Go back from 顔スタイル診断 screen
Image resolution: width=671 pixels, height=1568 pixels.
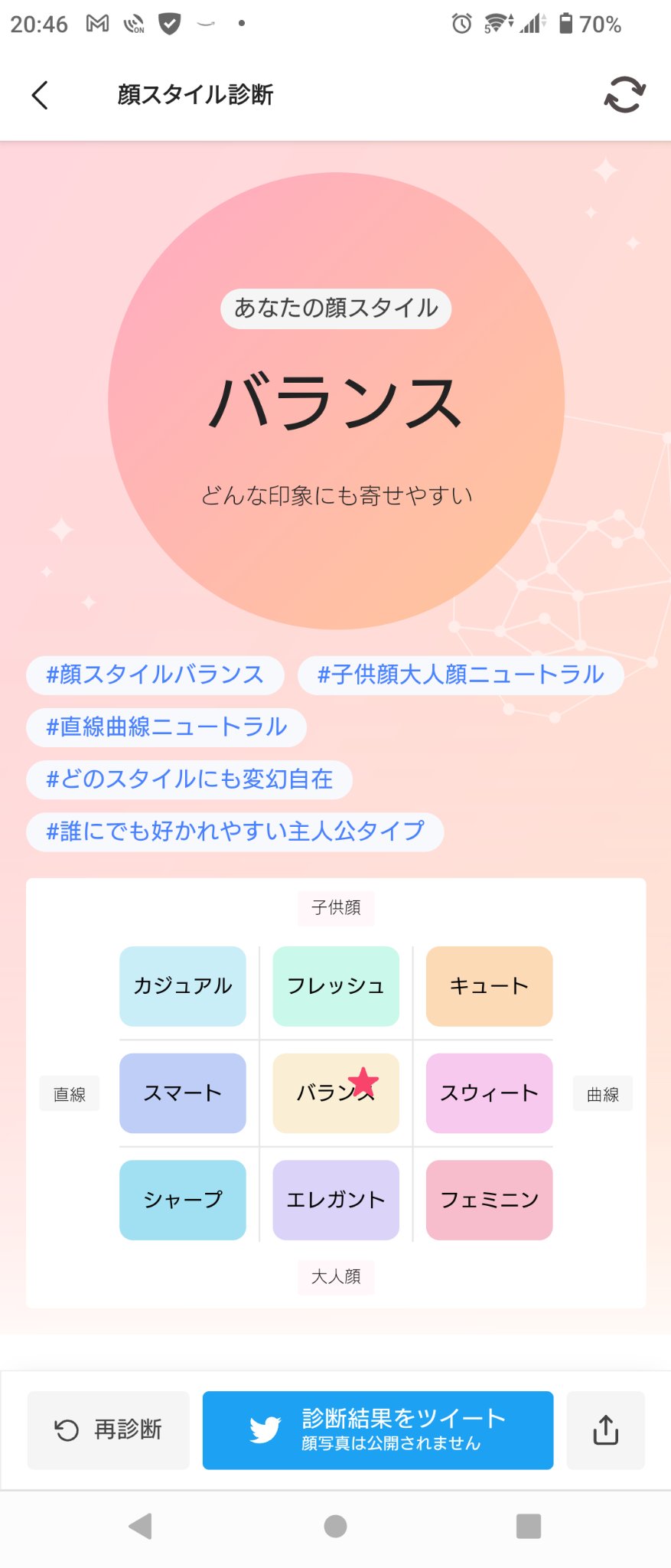pos(41,95)
